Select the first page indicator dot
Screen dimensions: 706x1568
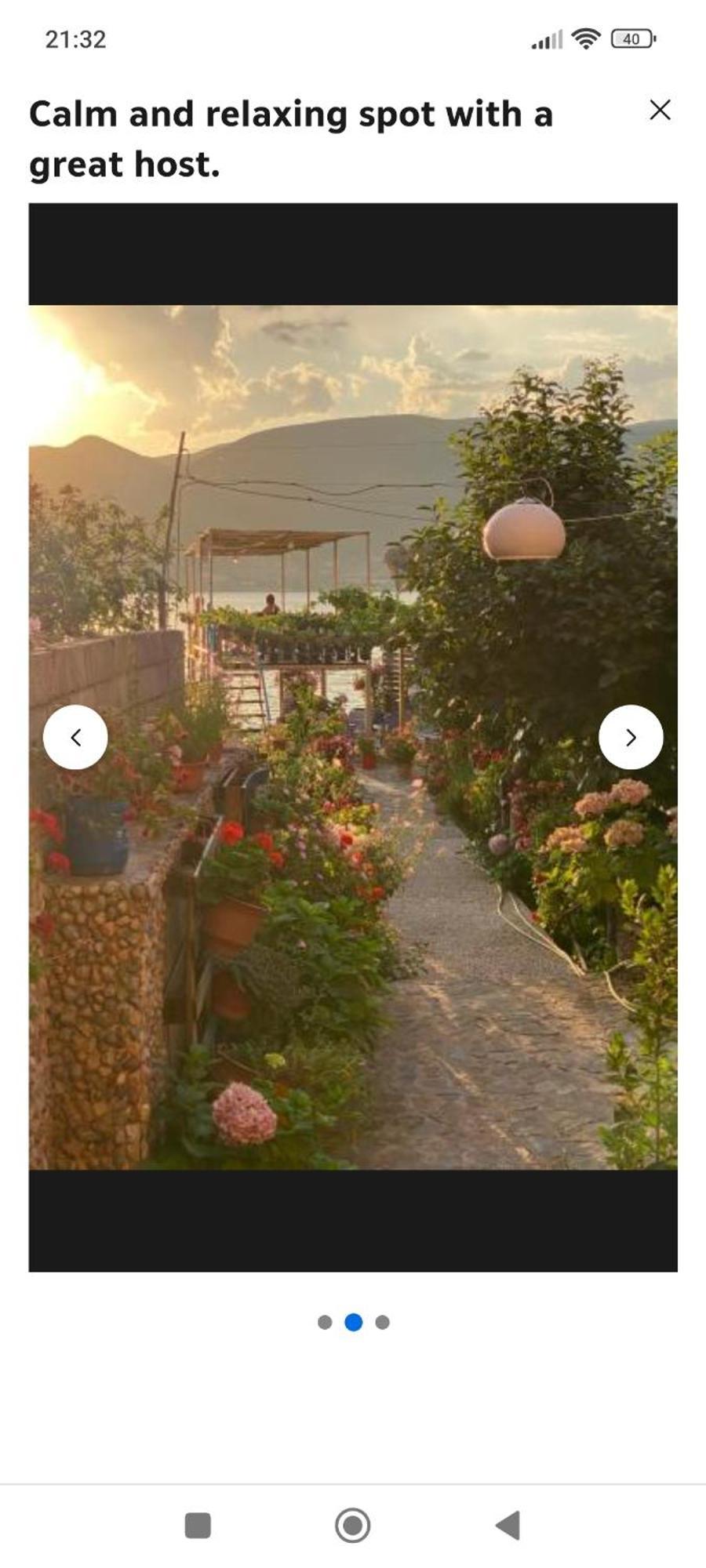tap(325, 1323)
